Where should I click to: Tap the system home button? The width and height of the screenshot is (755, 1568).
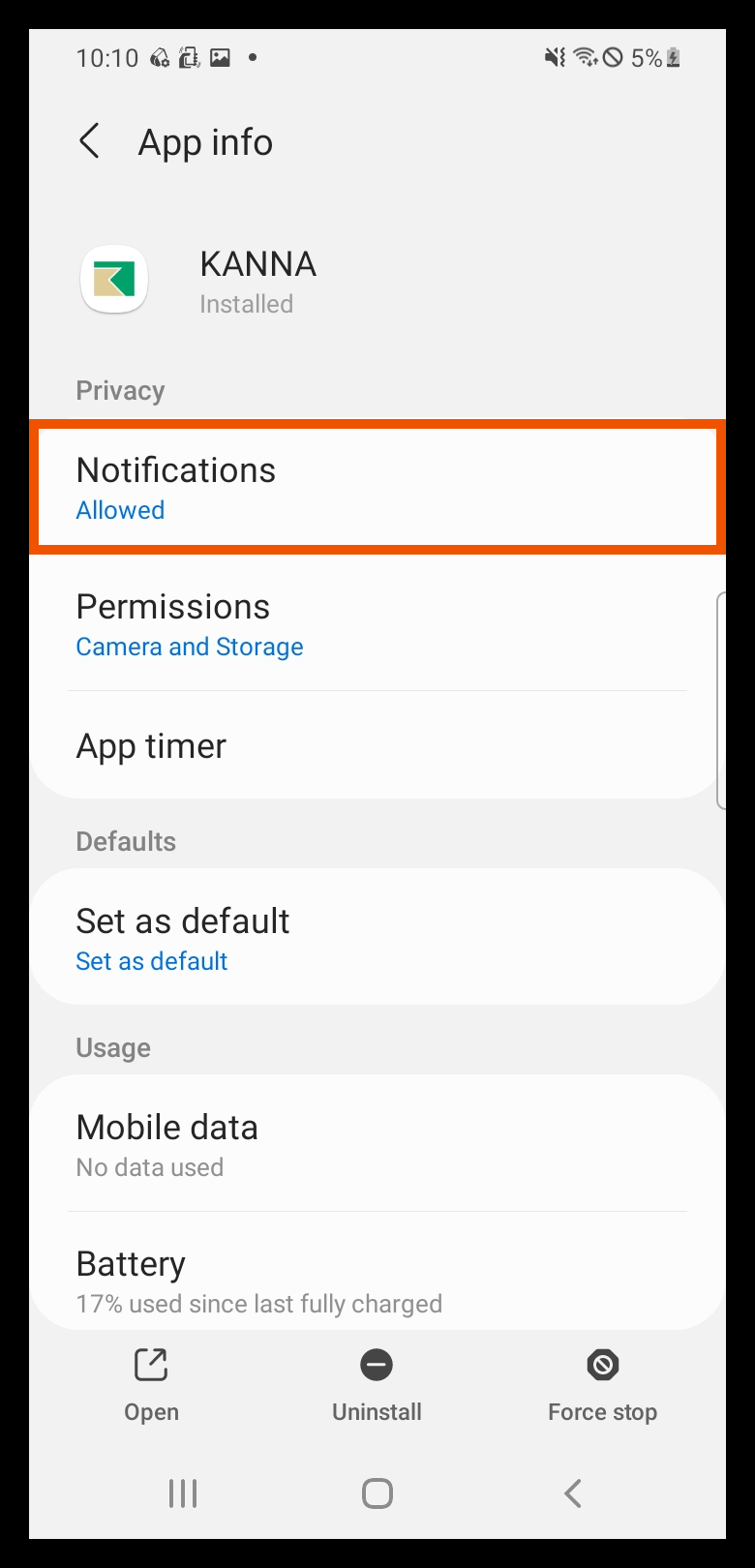coord(377,1493)
